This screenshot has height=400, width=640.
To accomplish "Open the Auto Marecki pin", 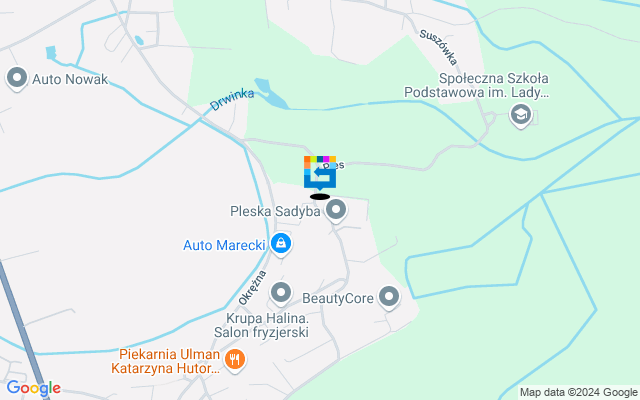I will click(282, 243).
